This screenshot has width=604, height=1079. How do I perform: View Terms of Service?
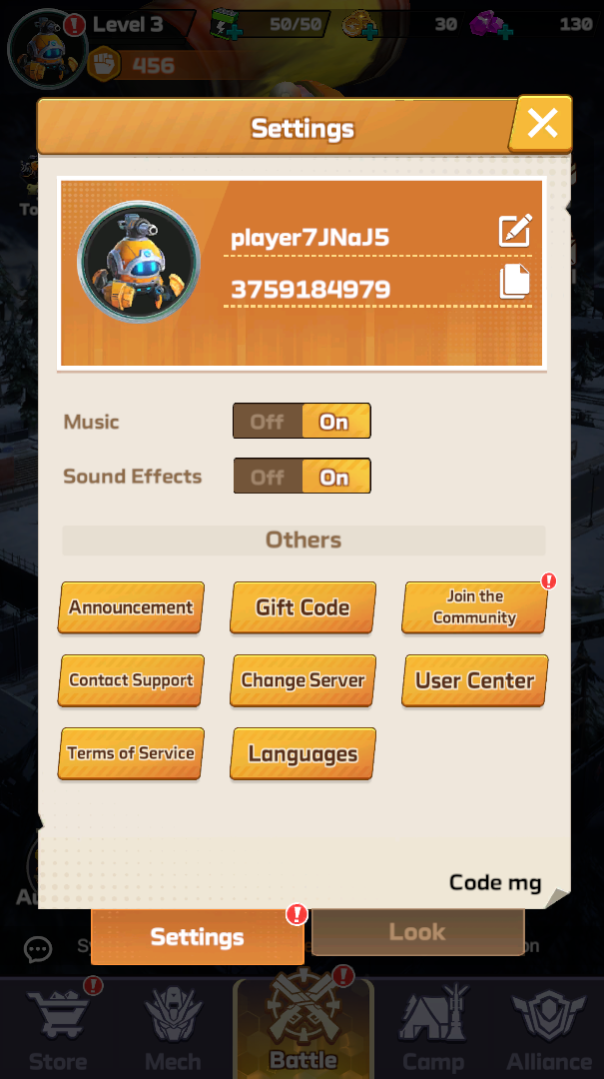[131, 753]
